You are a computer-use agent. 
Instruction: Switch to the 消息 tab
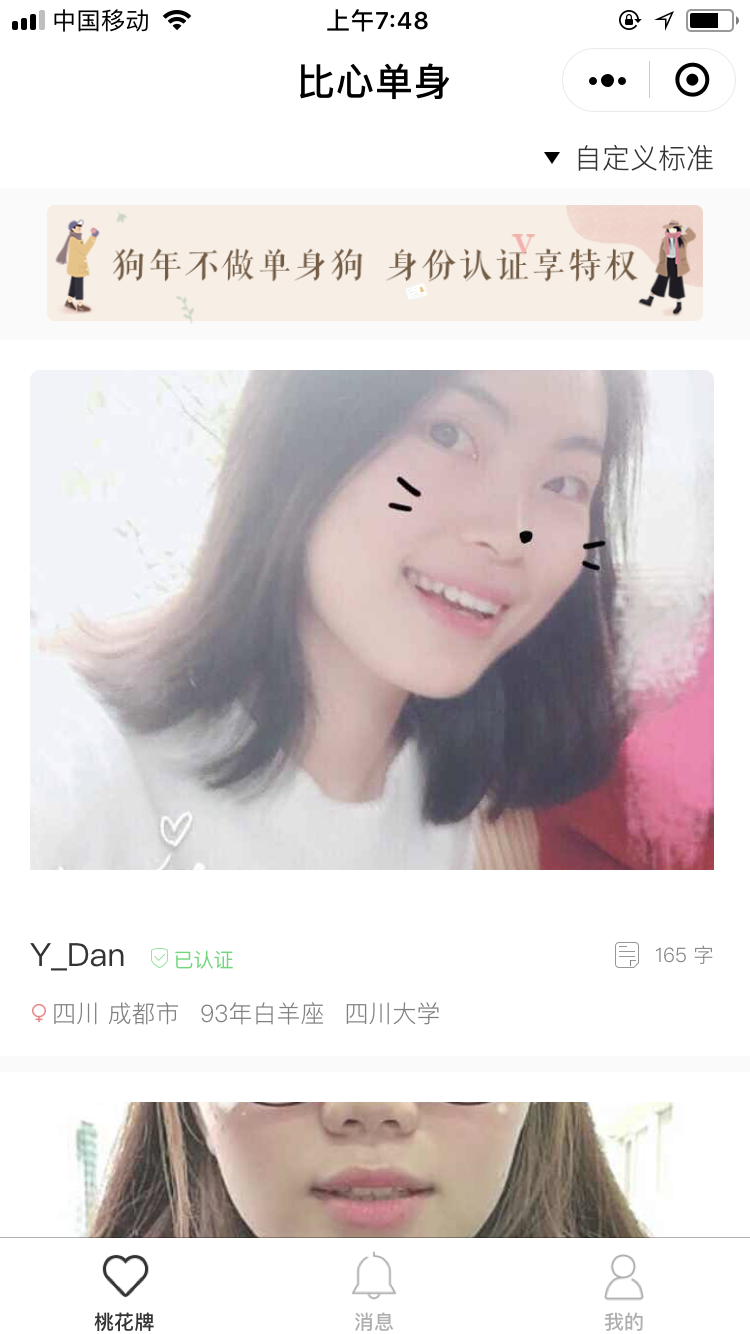point(374,1292)
